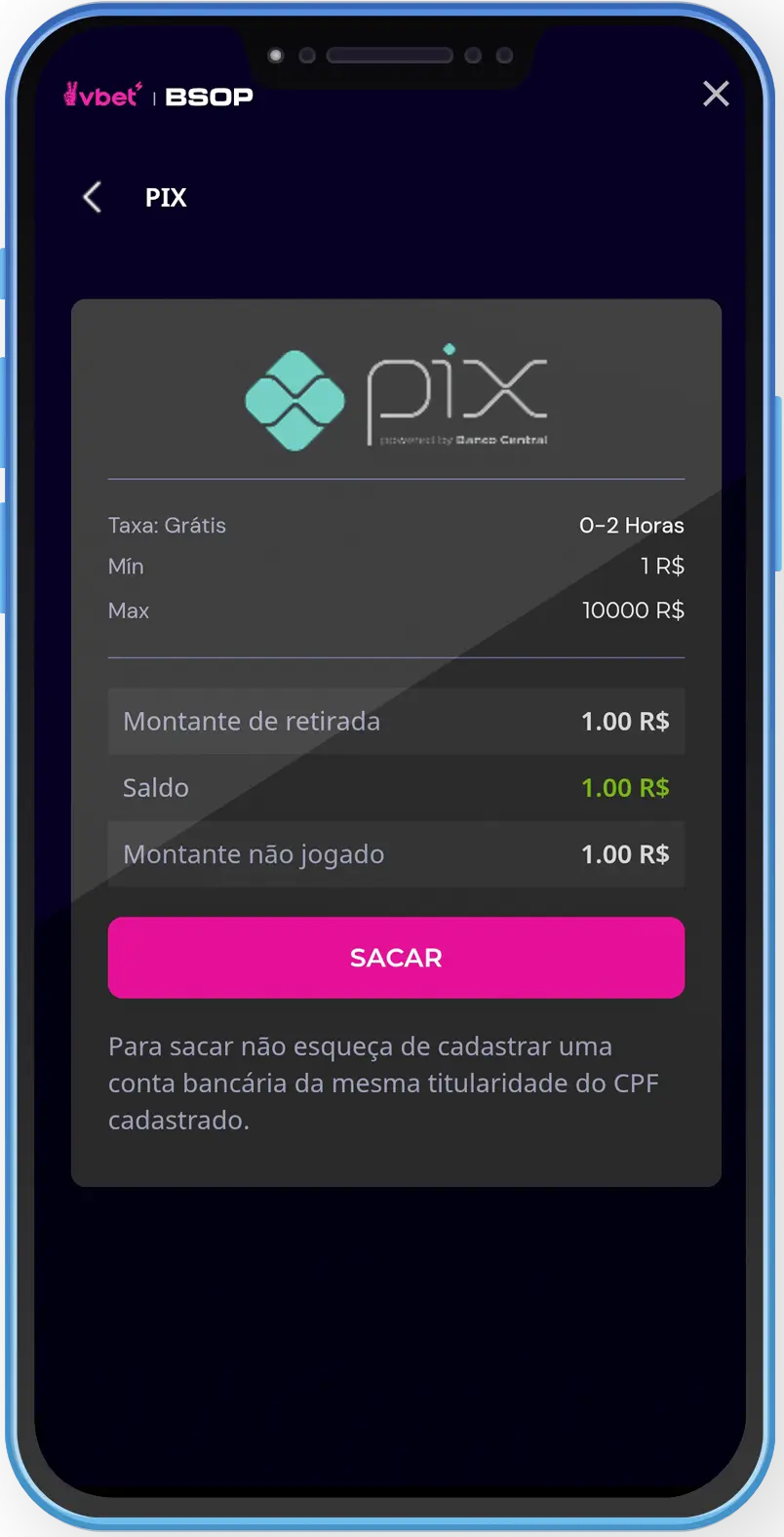Select the close X in the top corner
The width and height of the screenshot is (784, 1537).
click(717, 94)
